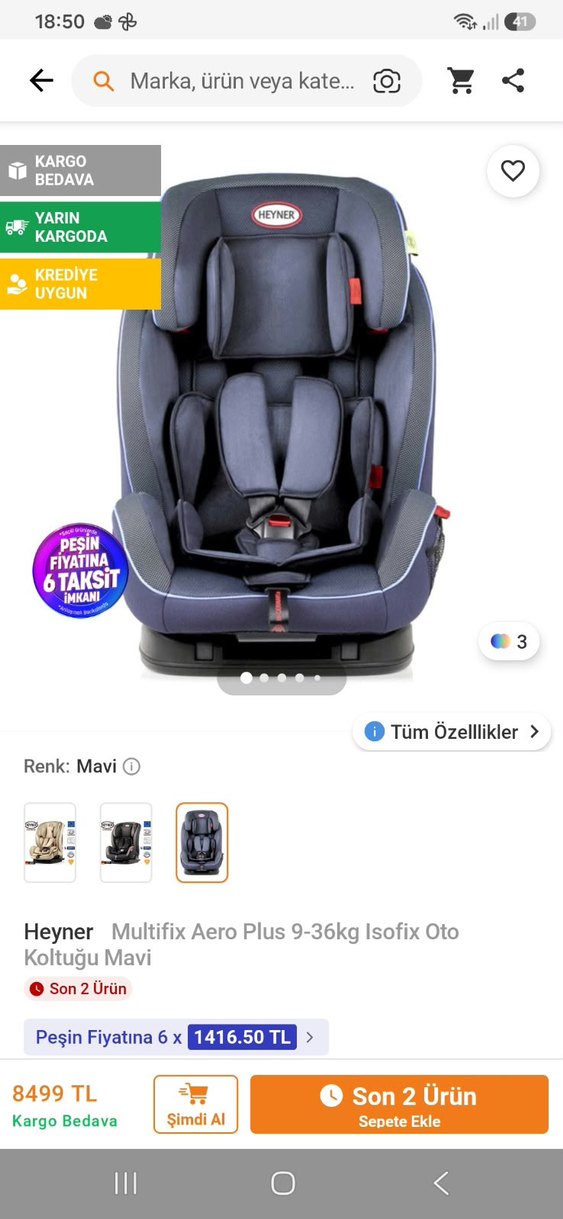Select the blue color variant
Viewport: 563px width, 1219px height.
[x=202, y=843]
